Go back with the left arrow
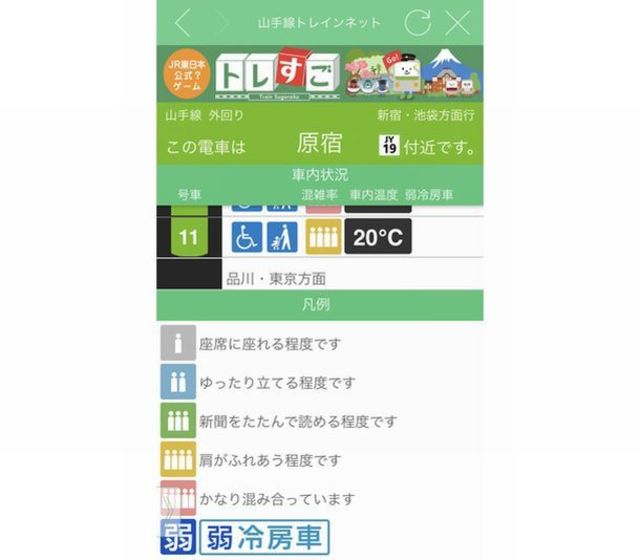Viewport: 640px width, 560px height. (x=182, y=22)
